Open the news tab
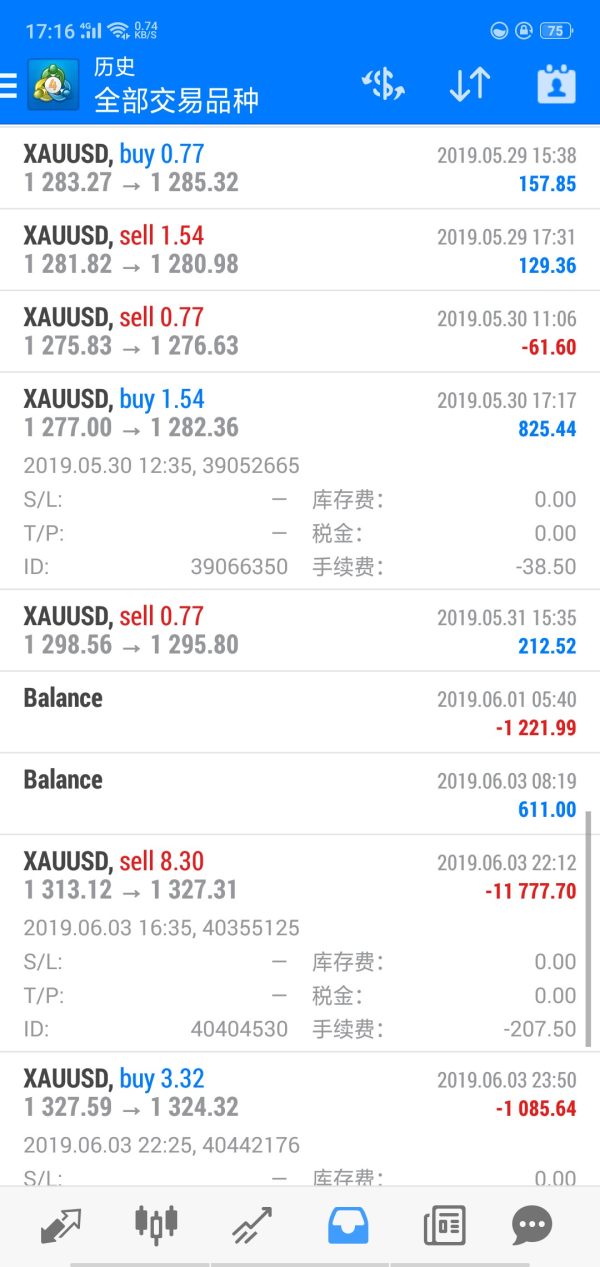The image size is (600, 1267). pyautogui.click(x=444, y=1225)
